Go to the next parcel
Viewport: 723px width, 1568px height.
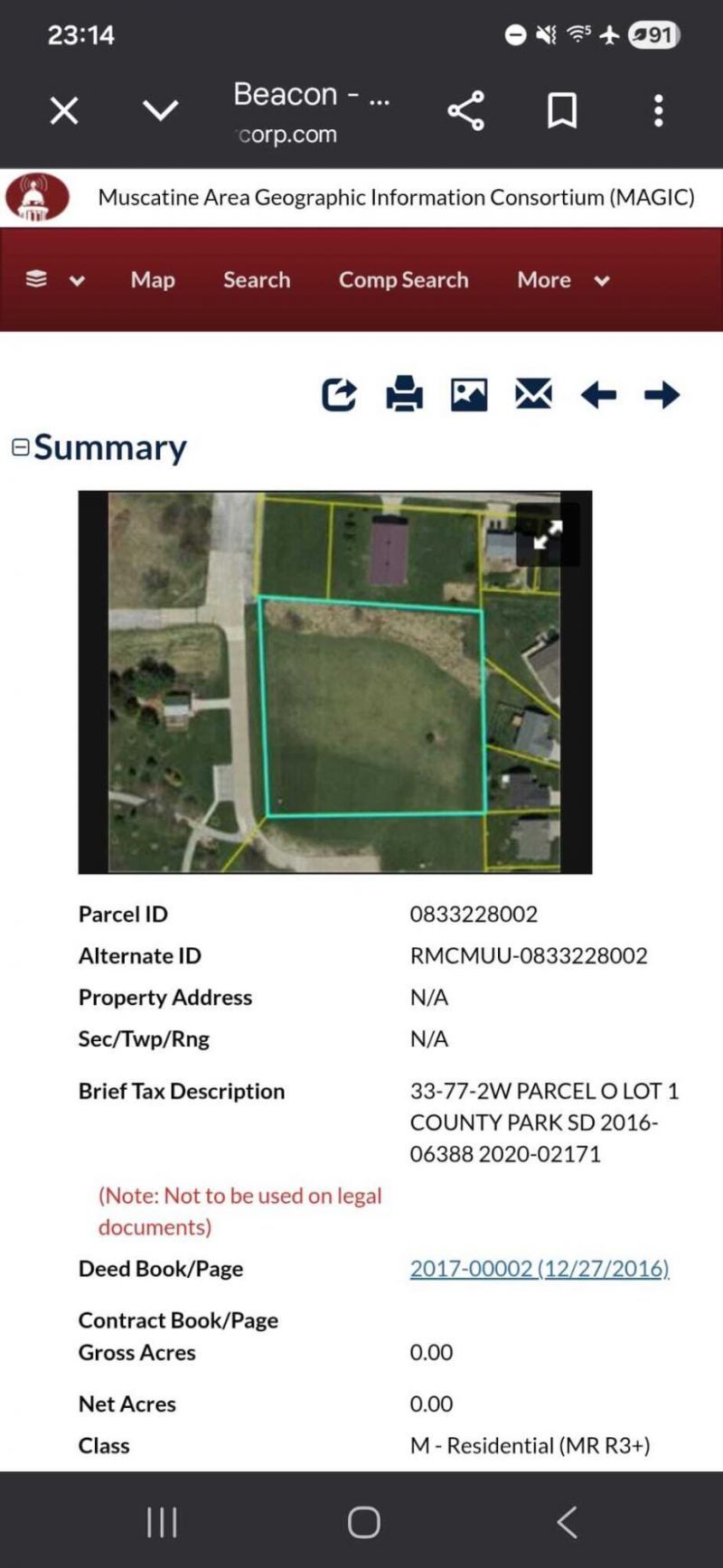tap(662, 395)
